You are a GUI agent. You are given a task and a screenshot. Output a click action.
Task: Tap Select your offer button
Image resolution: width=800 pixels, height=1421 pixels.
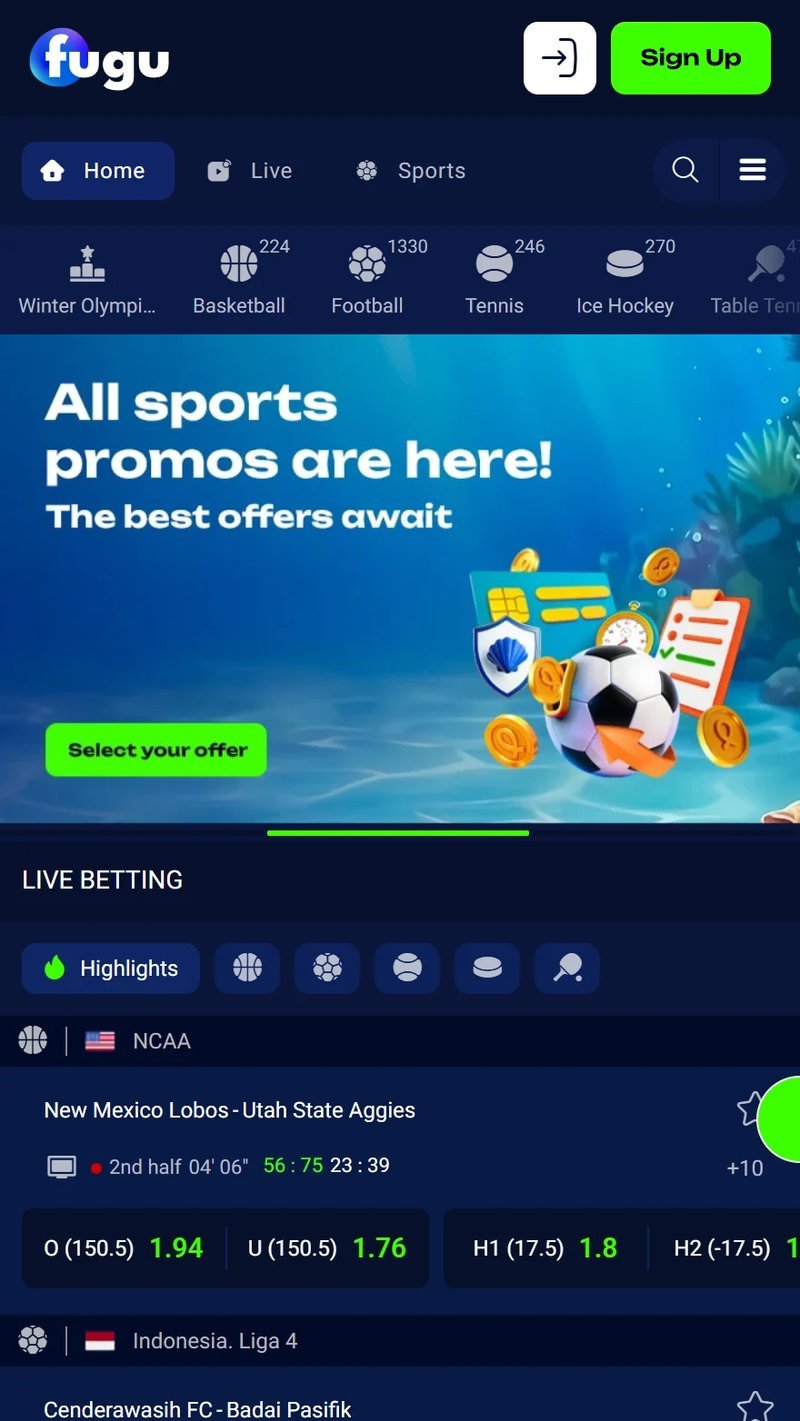(x=156, y=750)
